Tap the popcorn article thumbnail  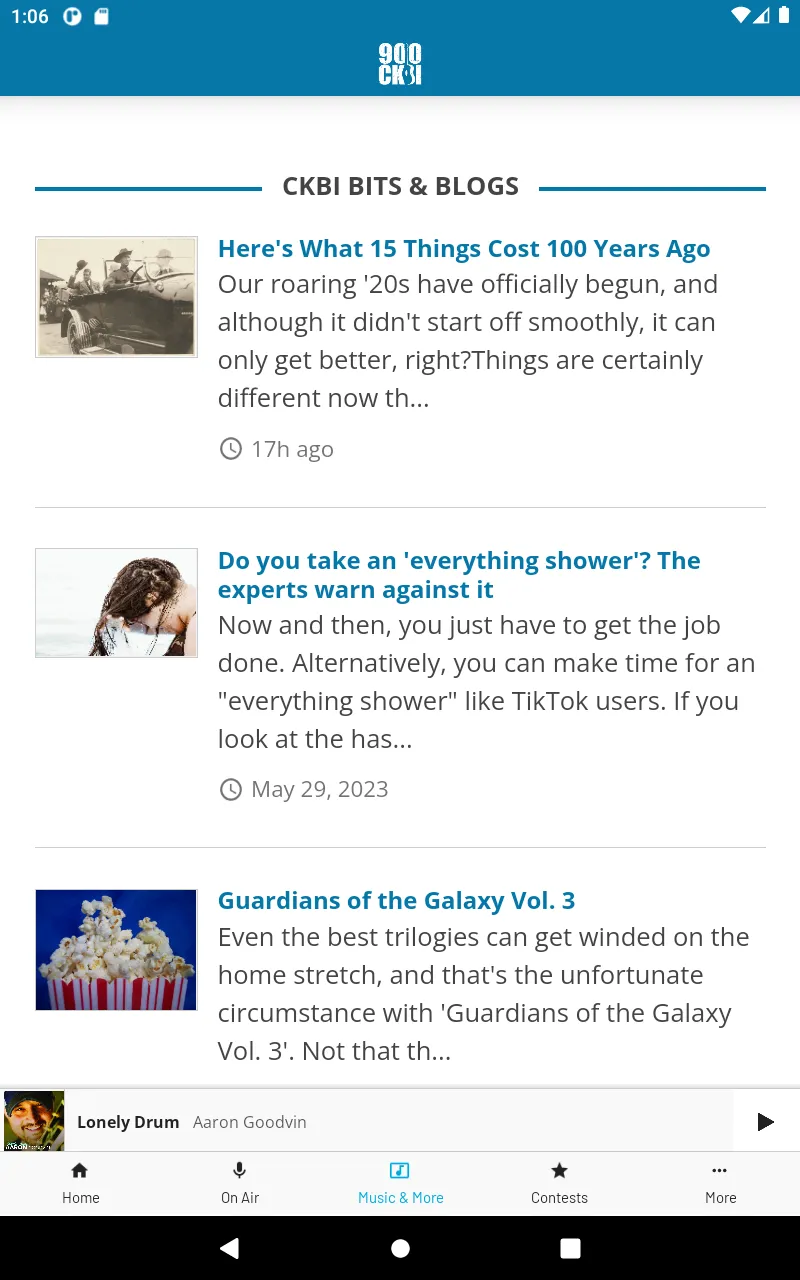tap(116, 950)
